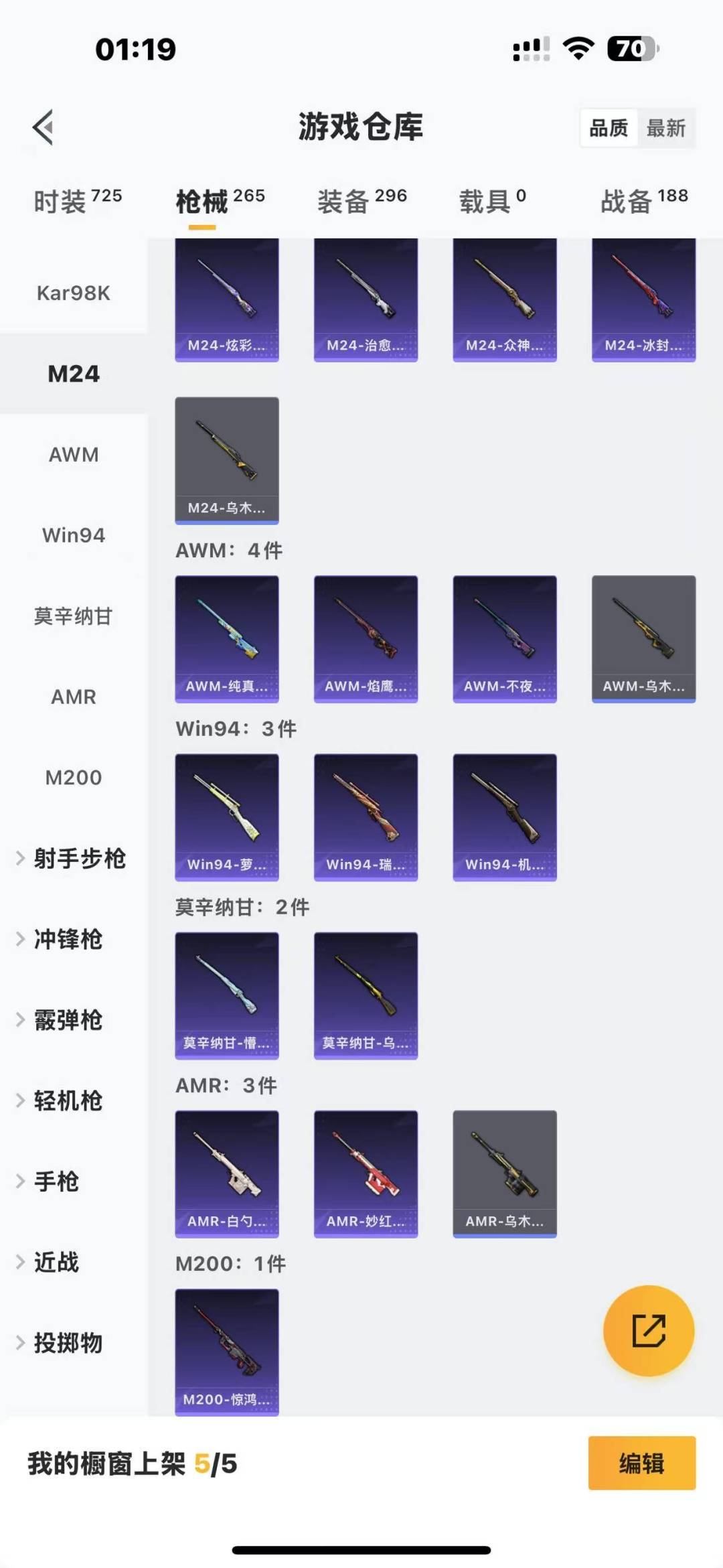Viewport: 723px width, 1568px height.
Task: Select Kar98K in the side list
Action: point(74,293)
